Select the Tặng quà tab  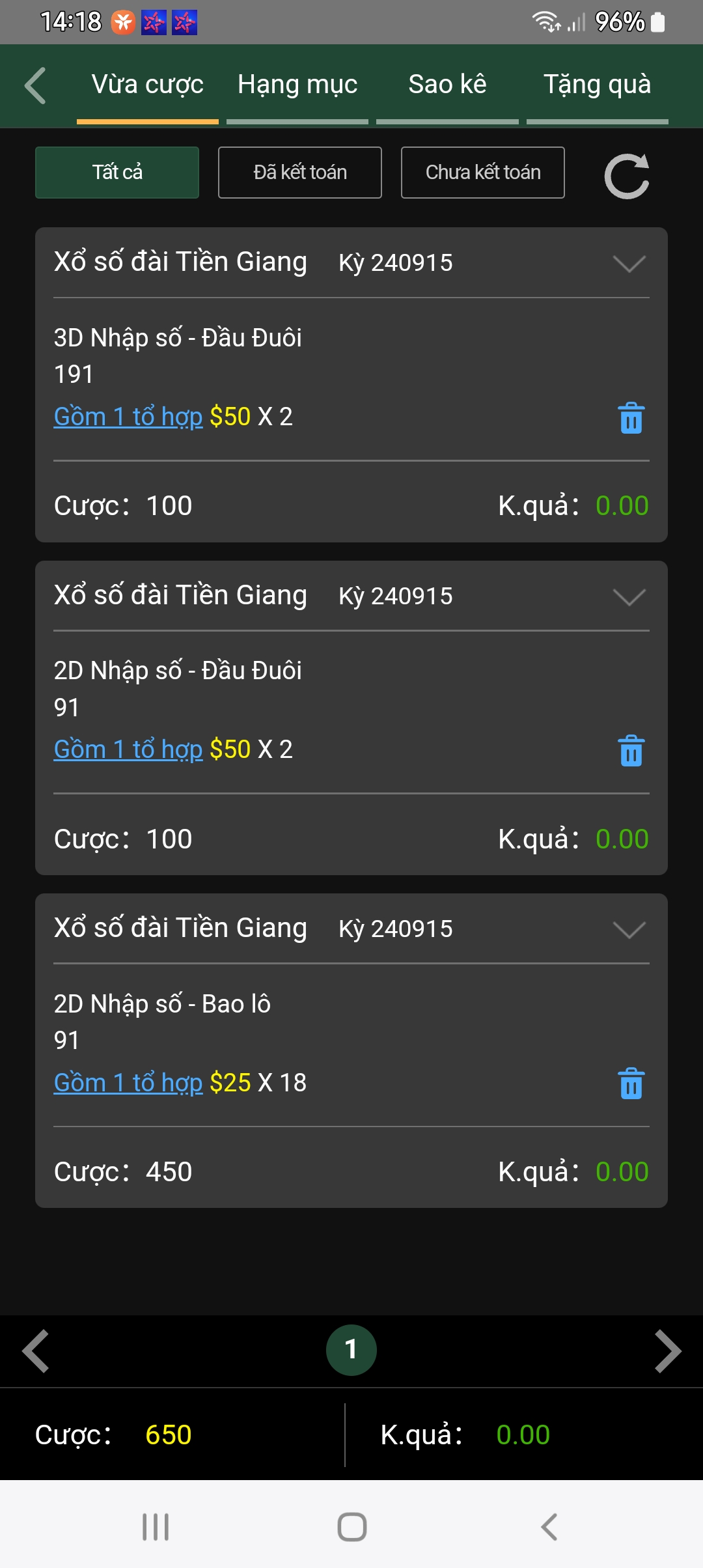tap(597, 85)
